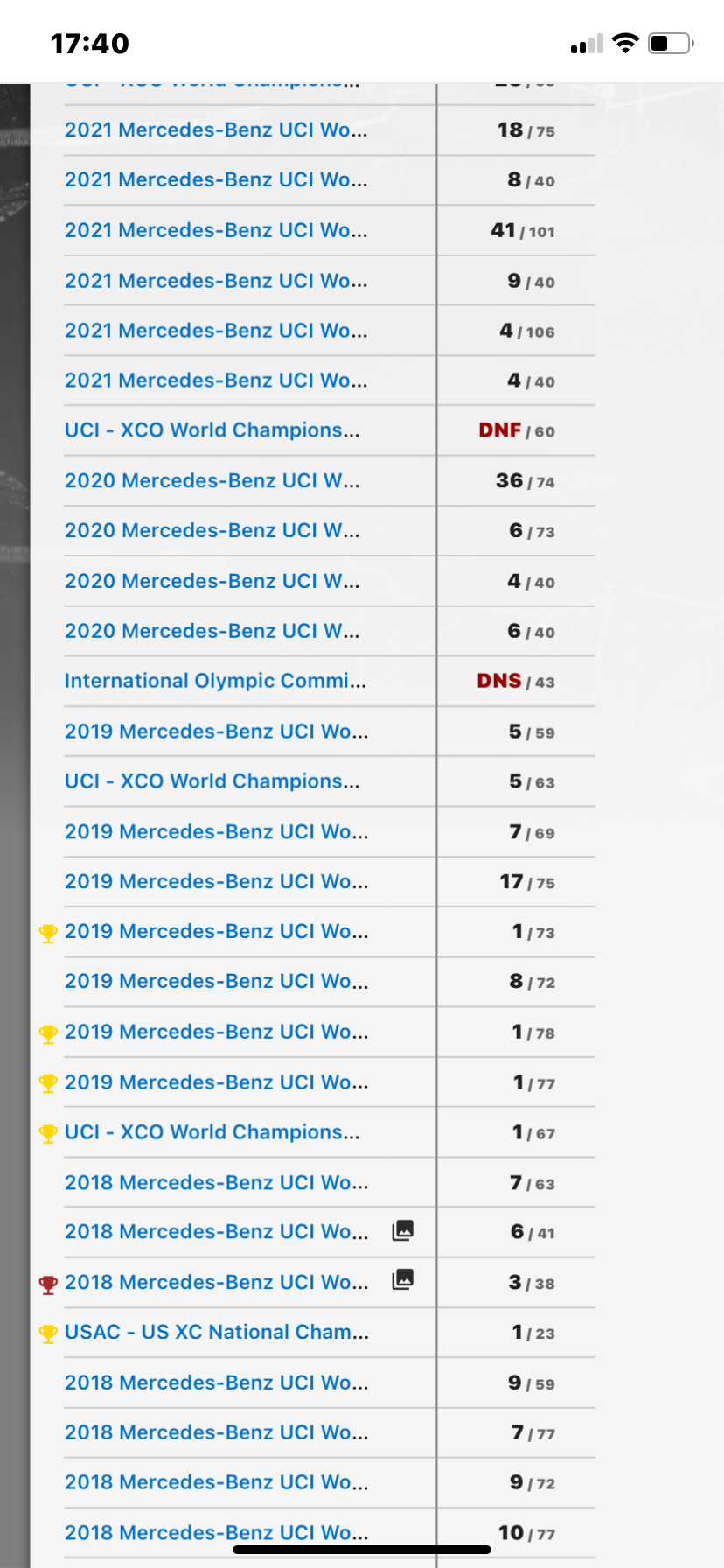Open 2021 Mercedes-Benz UCI race ranked 8/40
Image resolution: width=724 pixels, height=1568 pixels.
click(216, 179)
